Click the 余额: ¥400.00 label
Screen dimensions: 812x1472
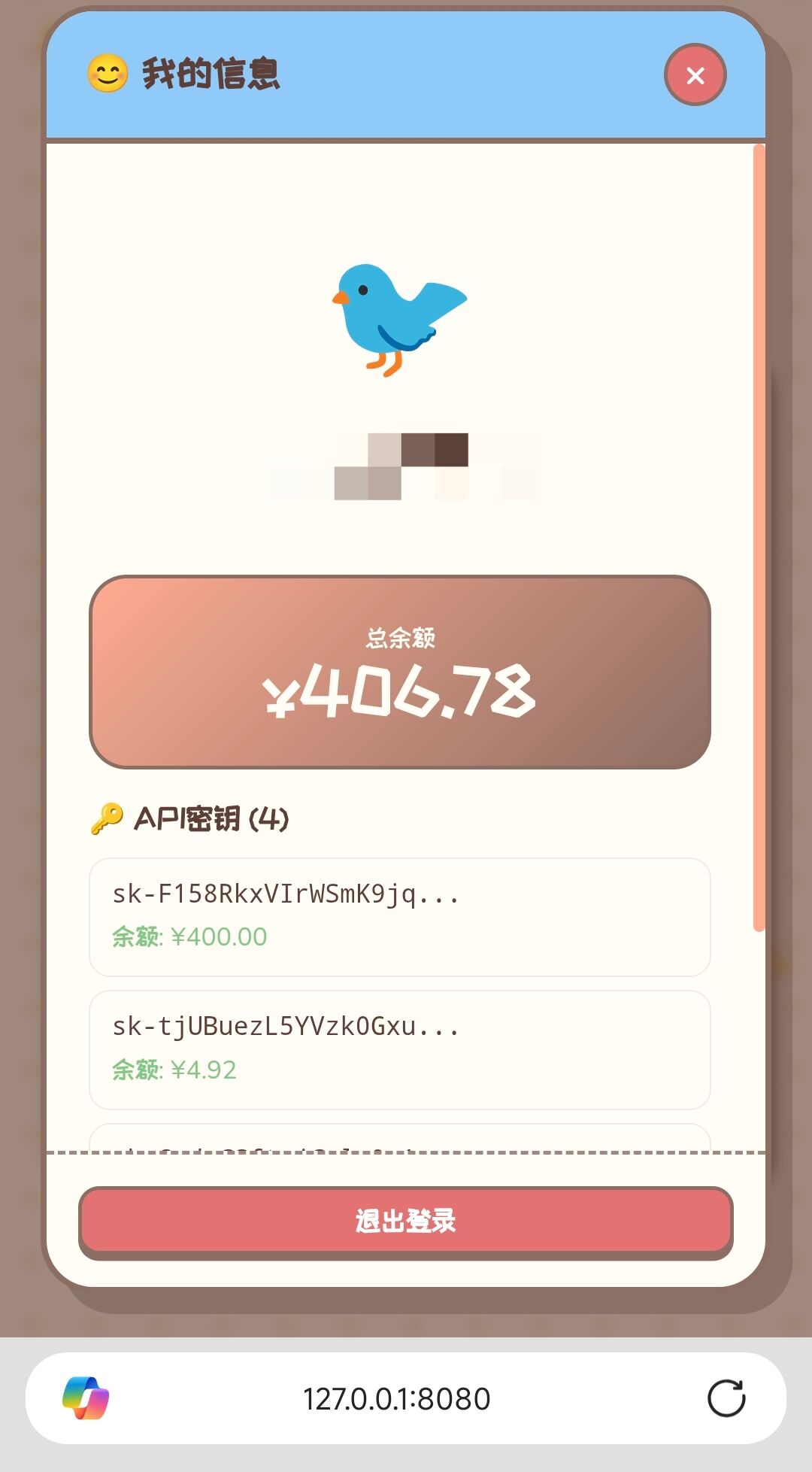pos(191,935)
